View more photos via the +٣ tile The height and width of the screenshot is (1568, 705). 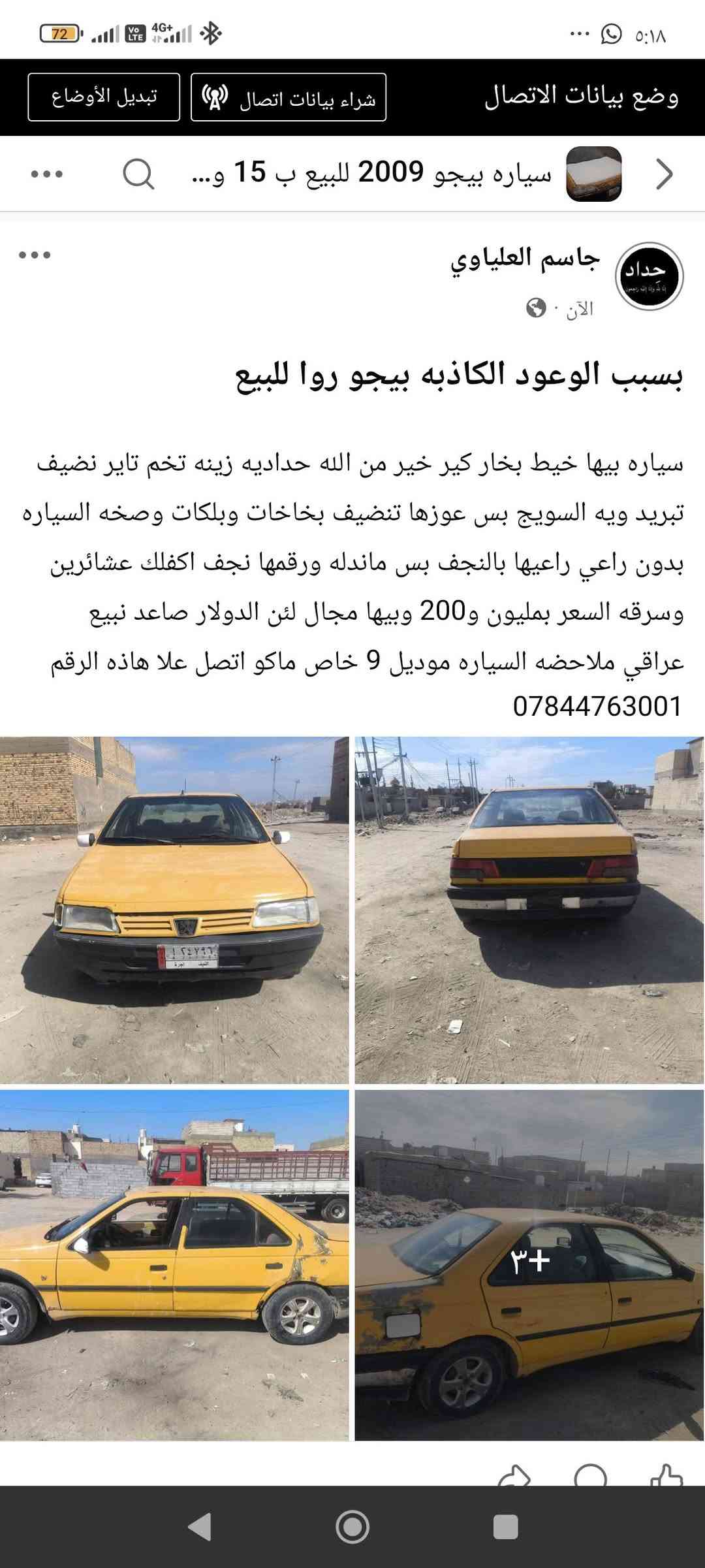(529, 1266)
